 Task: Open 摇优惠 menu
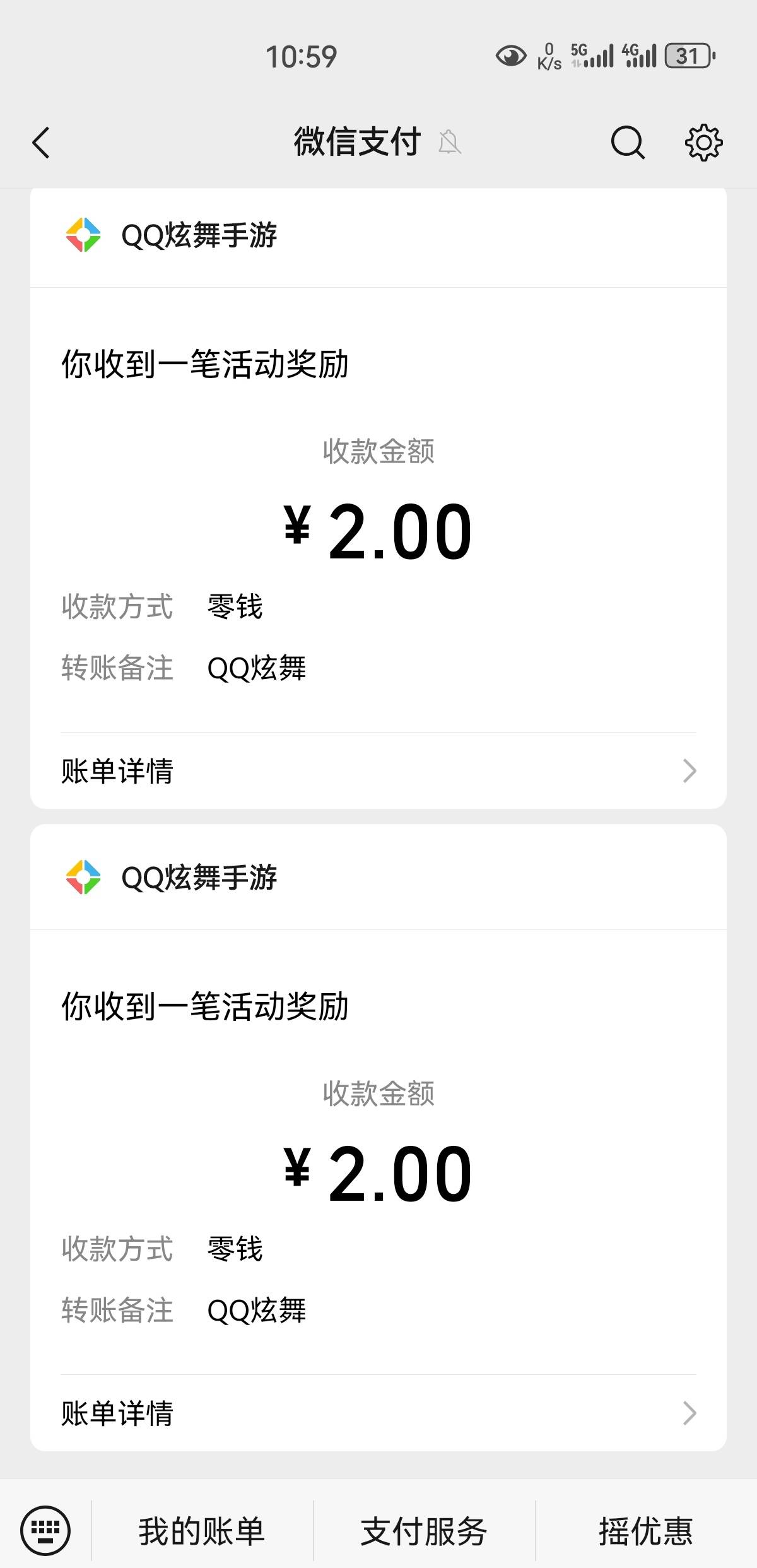tap(646, 1531)
